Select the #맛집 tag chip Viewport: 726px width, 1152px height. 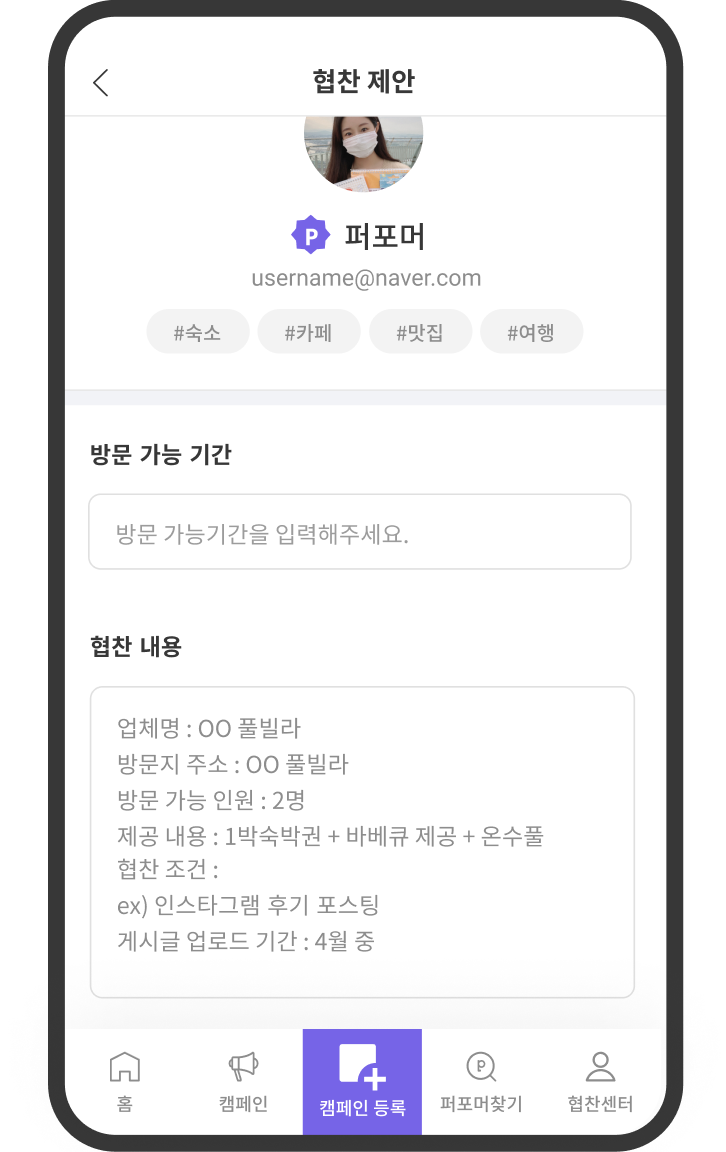pyautogui.click(x=420, y=333)
